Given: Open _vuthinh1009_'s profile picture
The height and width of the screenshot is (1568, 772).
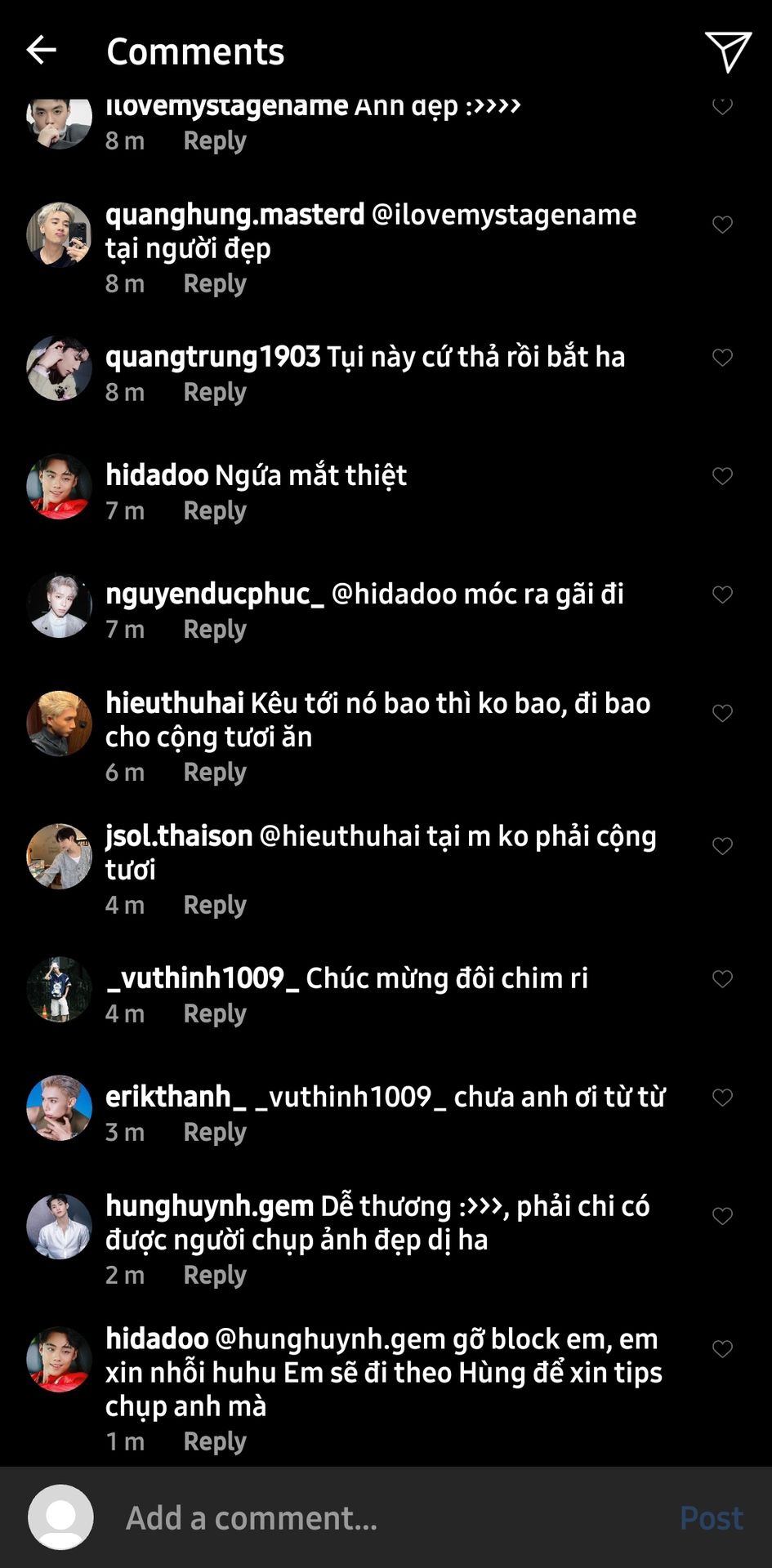Looking at the screenshot, I should click(59, 989).
